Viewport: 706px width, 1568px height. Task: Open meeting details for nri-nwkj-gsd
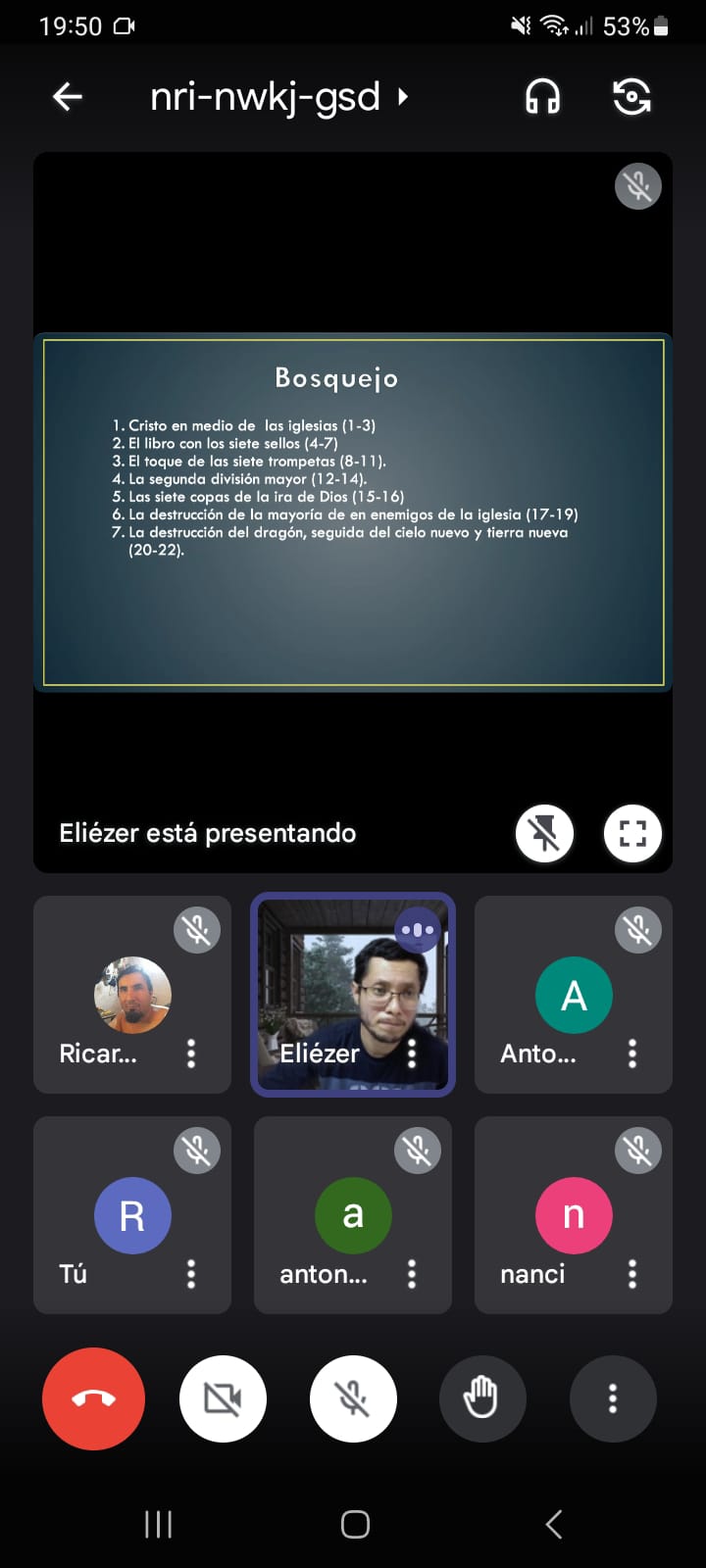tap(277, 97)
